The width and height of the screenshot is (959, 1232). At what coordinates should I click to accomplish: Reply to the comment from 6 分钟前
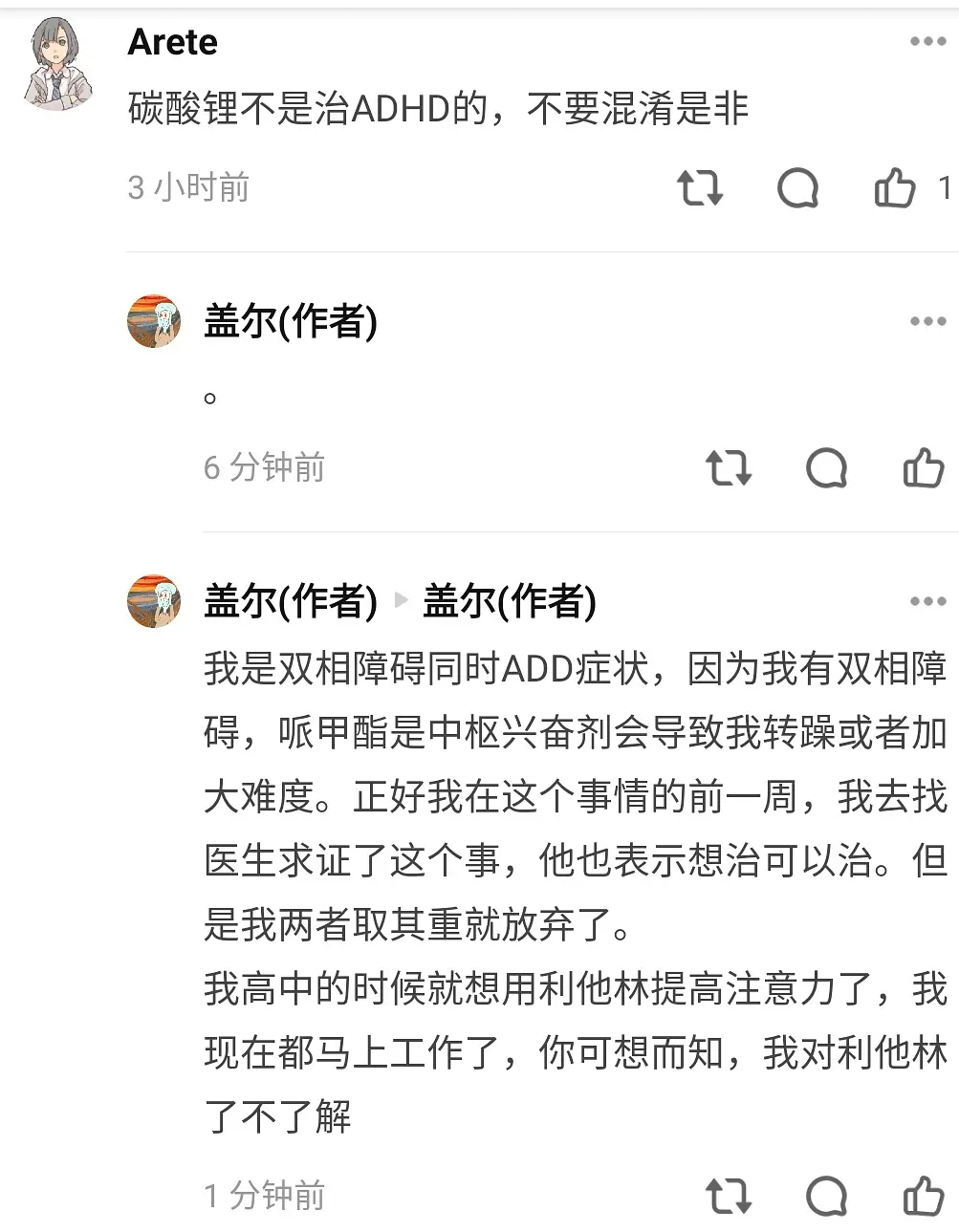pyautogui.click(x=827, y=468)
